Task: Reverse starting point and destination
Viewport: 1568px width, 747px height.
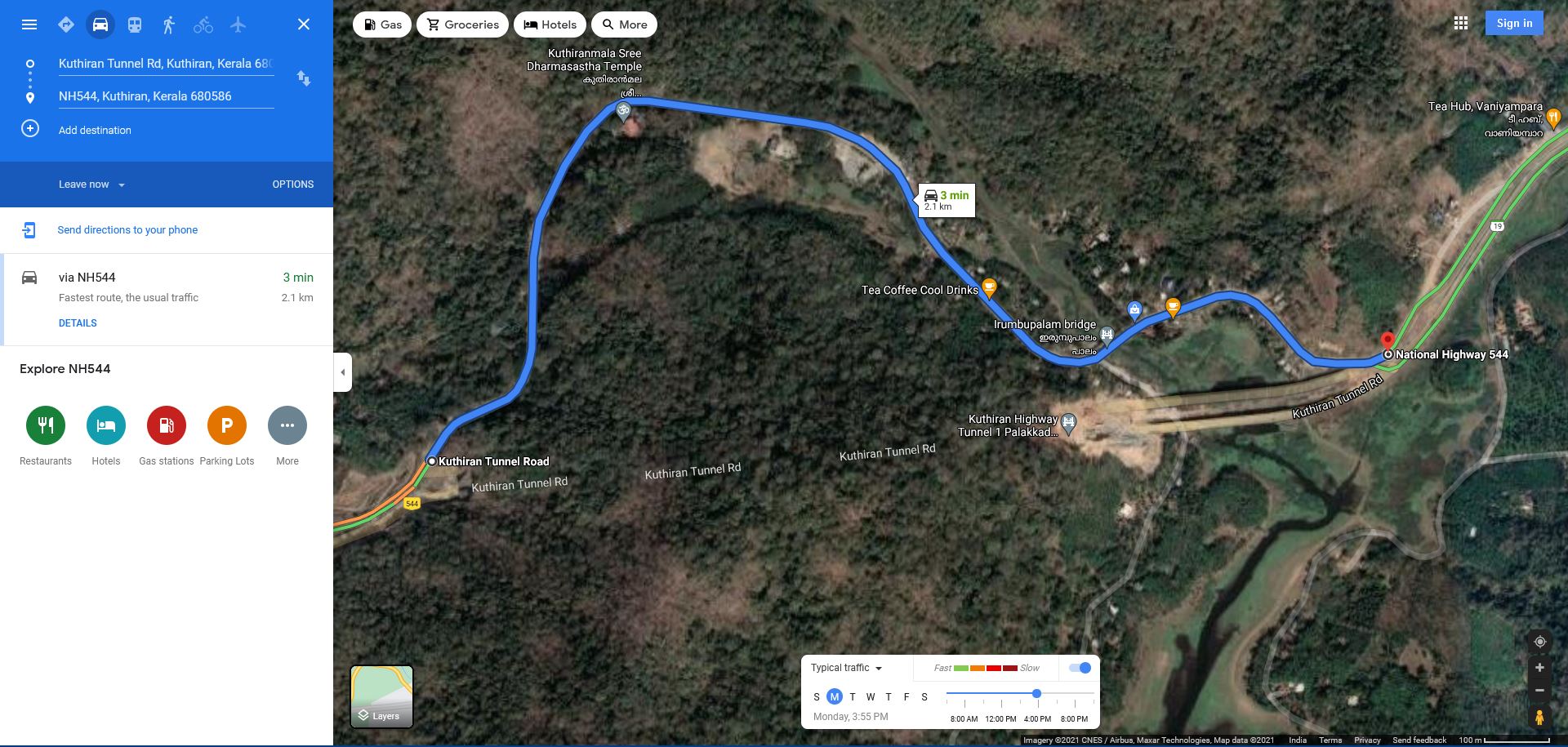Action: [x=304, y=78]
